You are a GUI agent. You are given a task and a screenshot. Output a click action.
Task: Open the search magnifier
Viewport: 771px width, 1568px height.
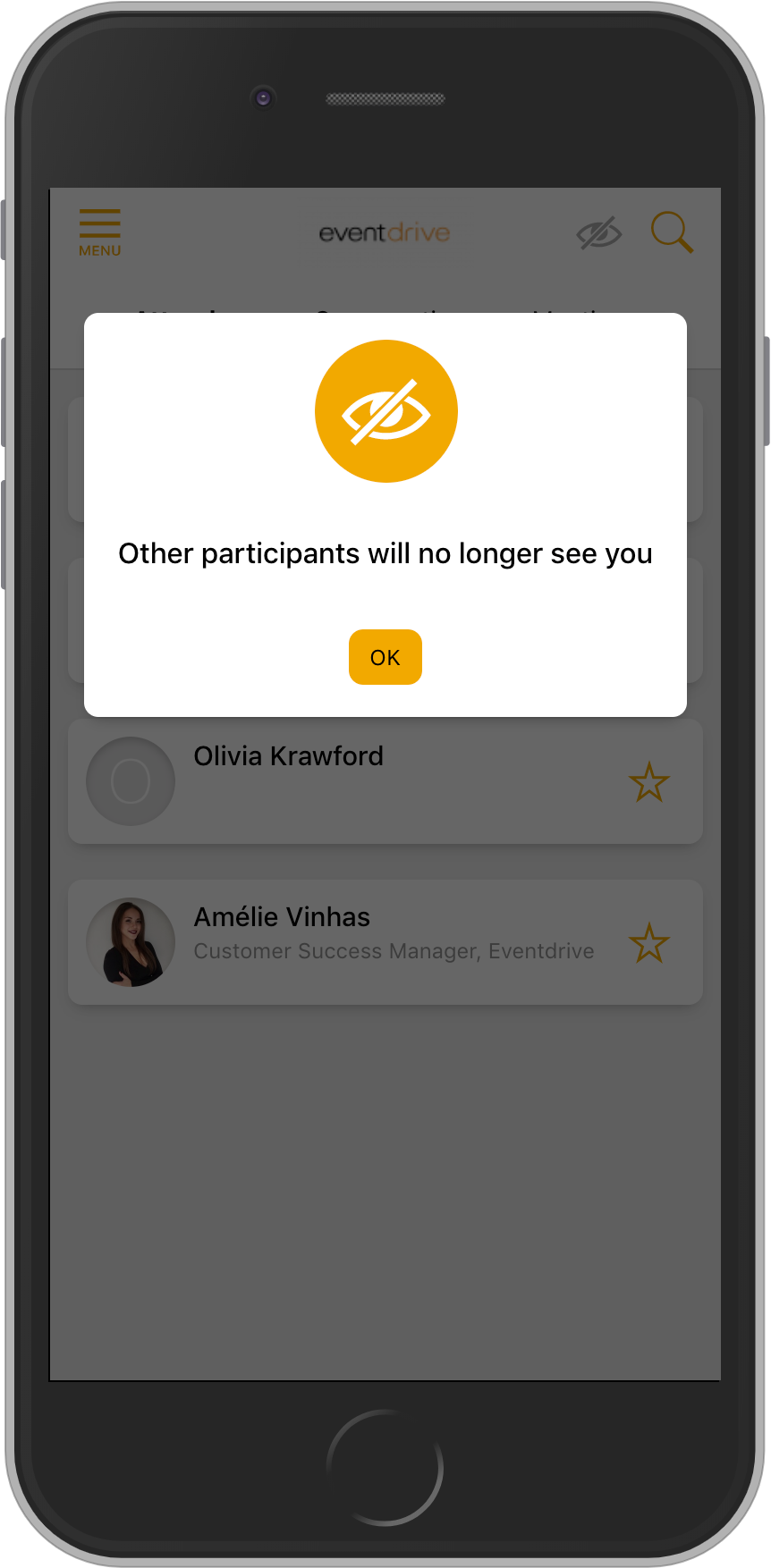coord(672,232)
